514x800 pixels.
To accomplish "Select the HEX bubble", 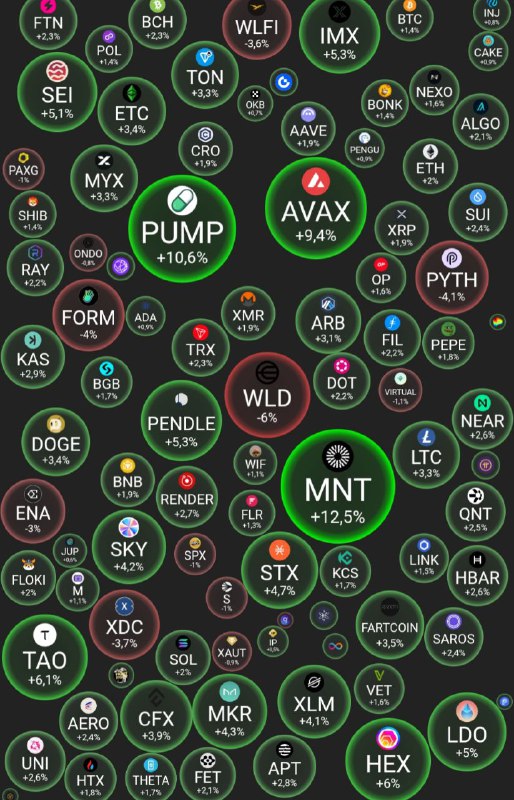I will pos(388,760).
